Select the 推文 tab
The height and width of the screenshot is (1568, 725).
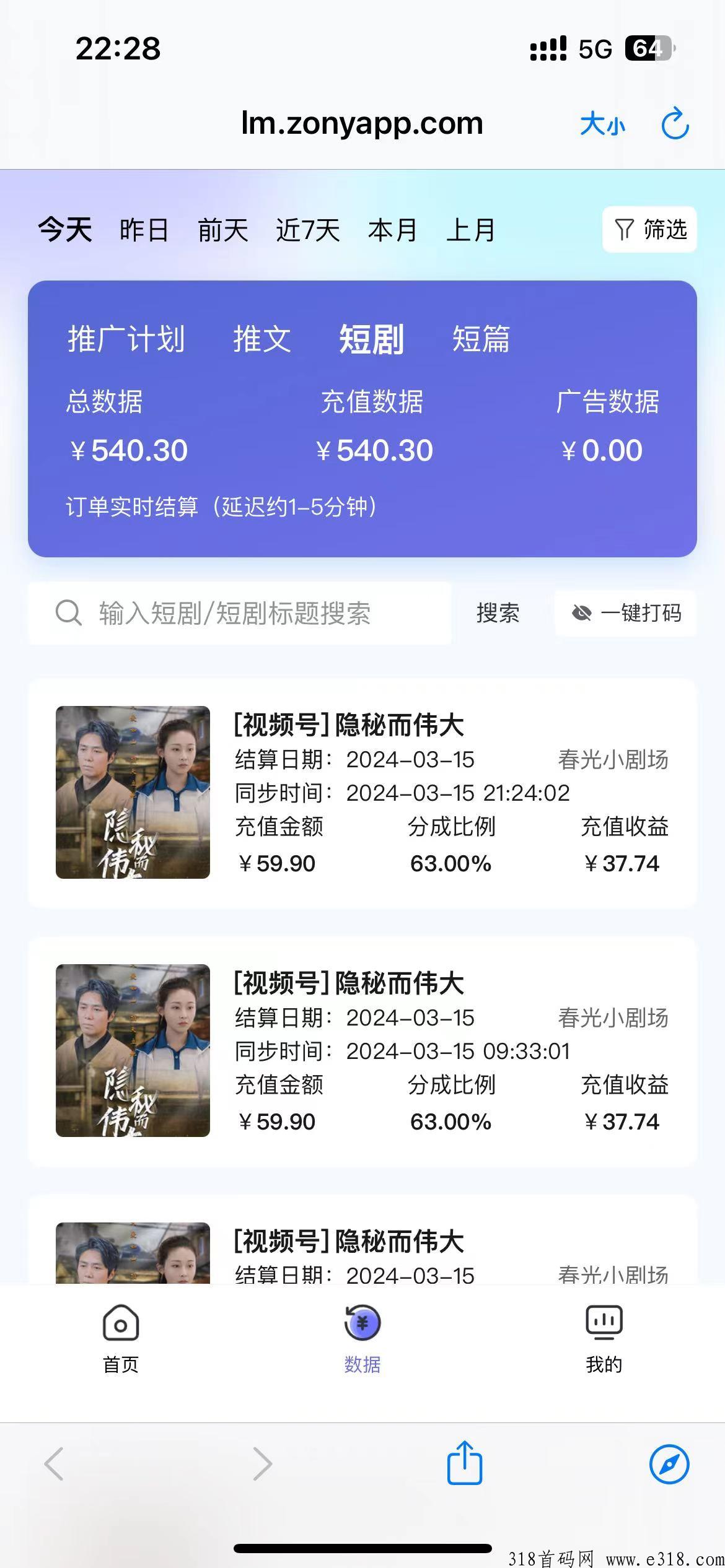click(x=261, y=339)
